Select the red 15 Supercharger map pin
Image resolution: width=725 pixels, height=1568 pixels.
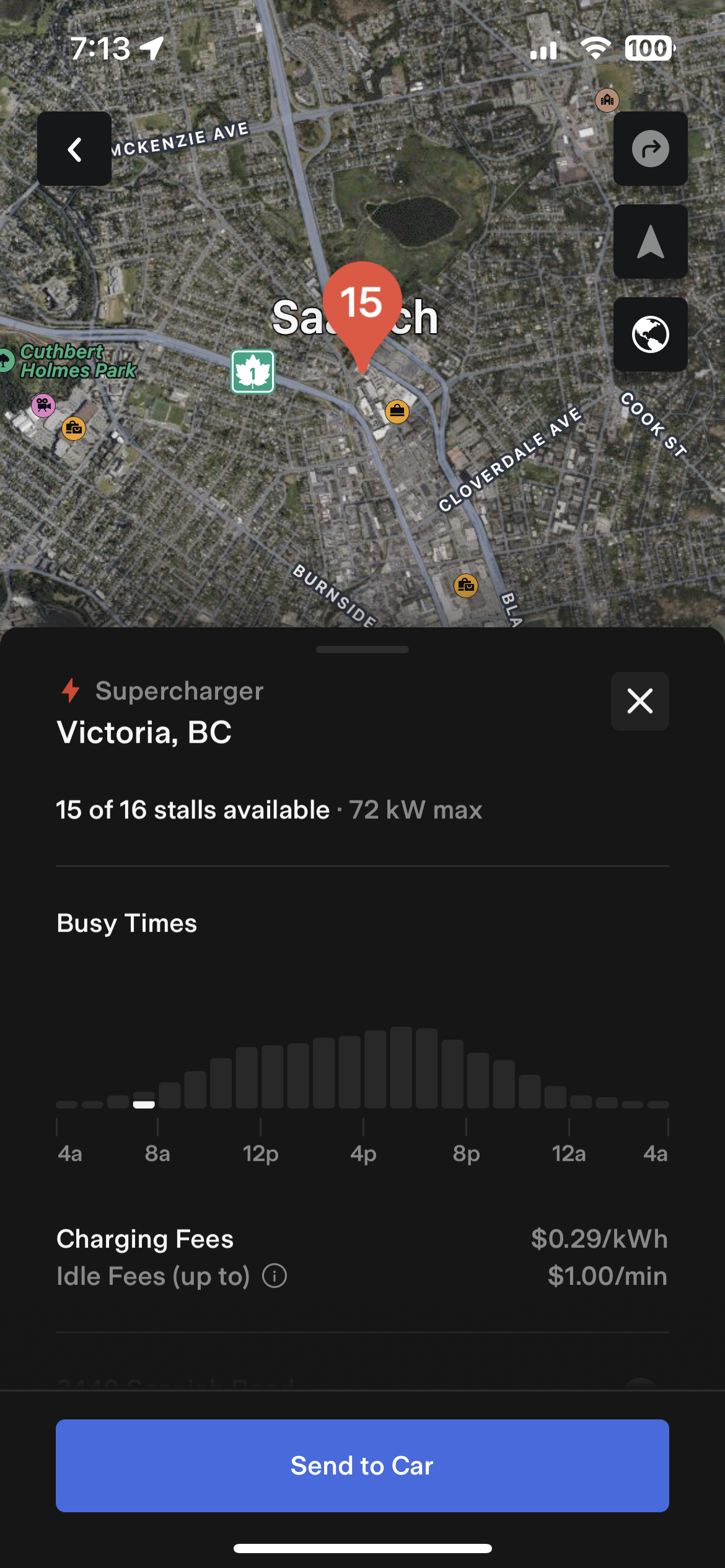(362, 308)
